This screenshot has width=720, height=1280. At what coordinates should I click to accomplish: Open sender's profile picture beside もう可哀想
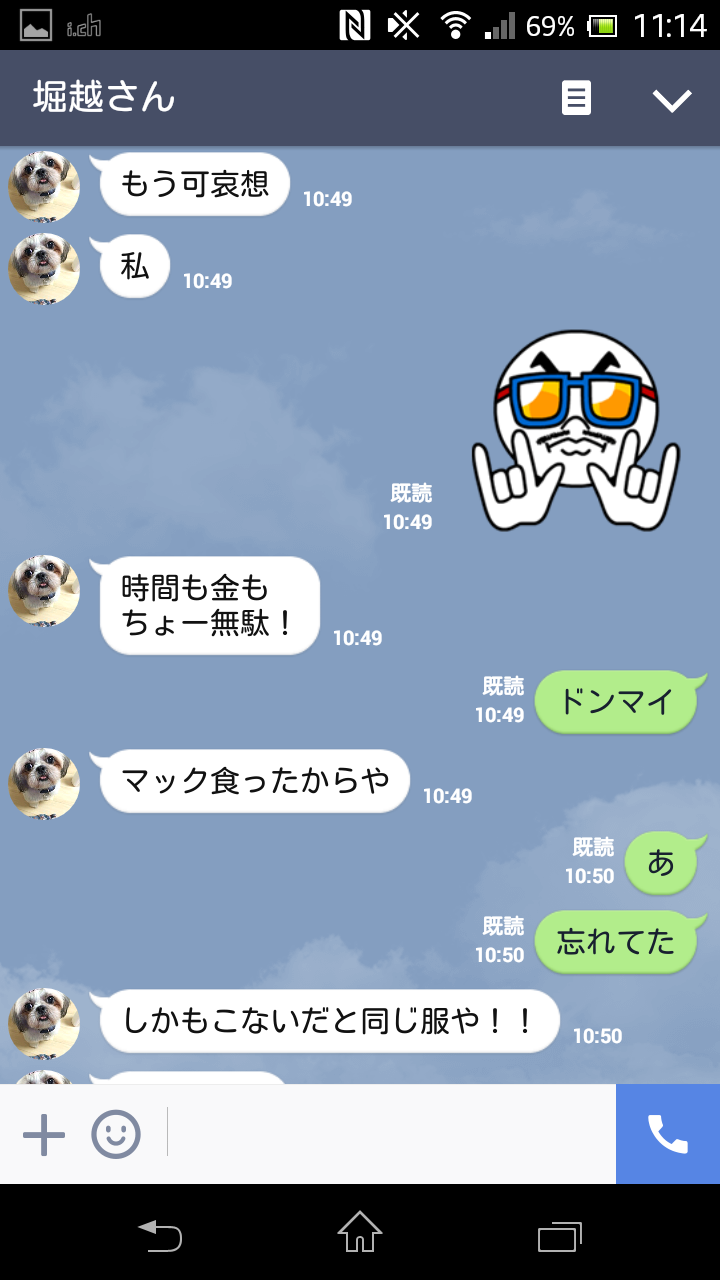[x=44, y=186]
